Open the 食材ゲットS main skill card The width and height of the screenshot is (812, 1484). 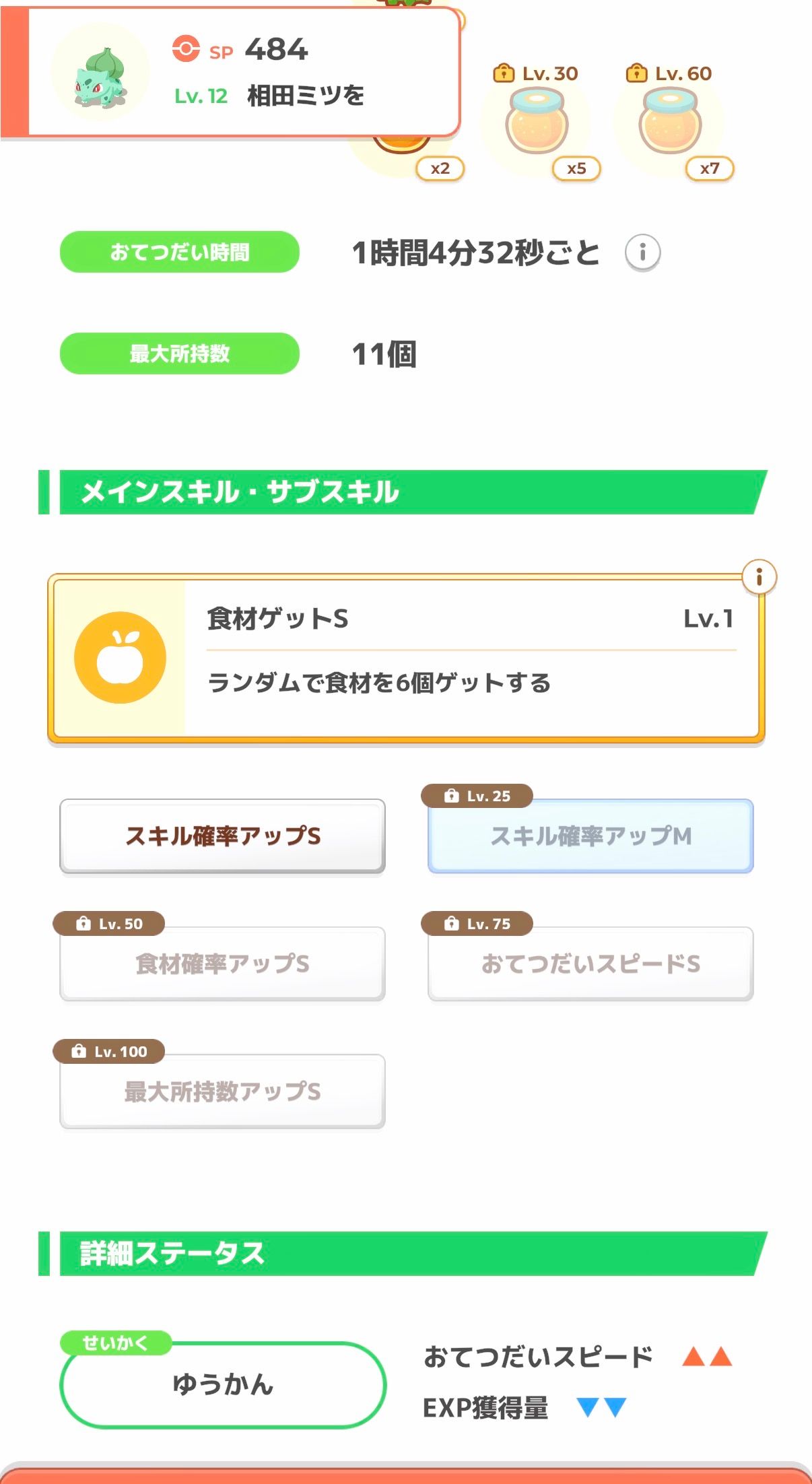point(405,659)
